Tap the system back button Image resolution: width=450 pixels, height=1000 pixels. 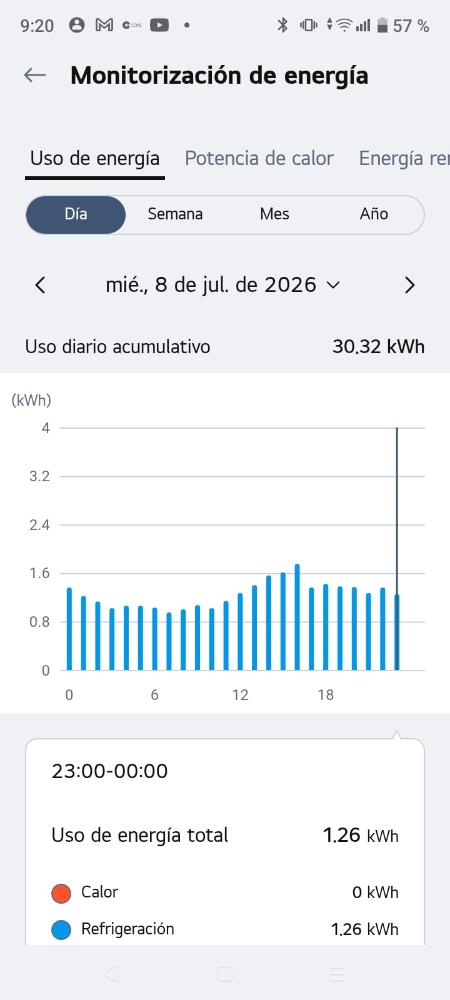pos(112,973)
